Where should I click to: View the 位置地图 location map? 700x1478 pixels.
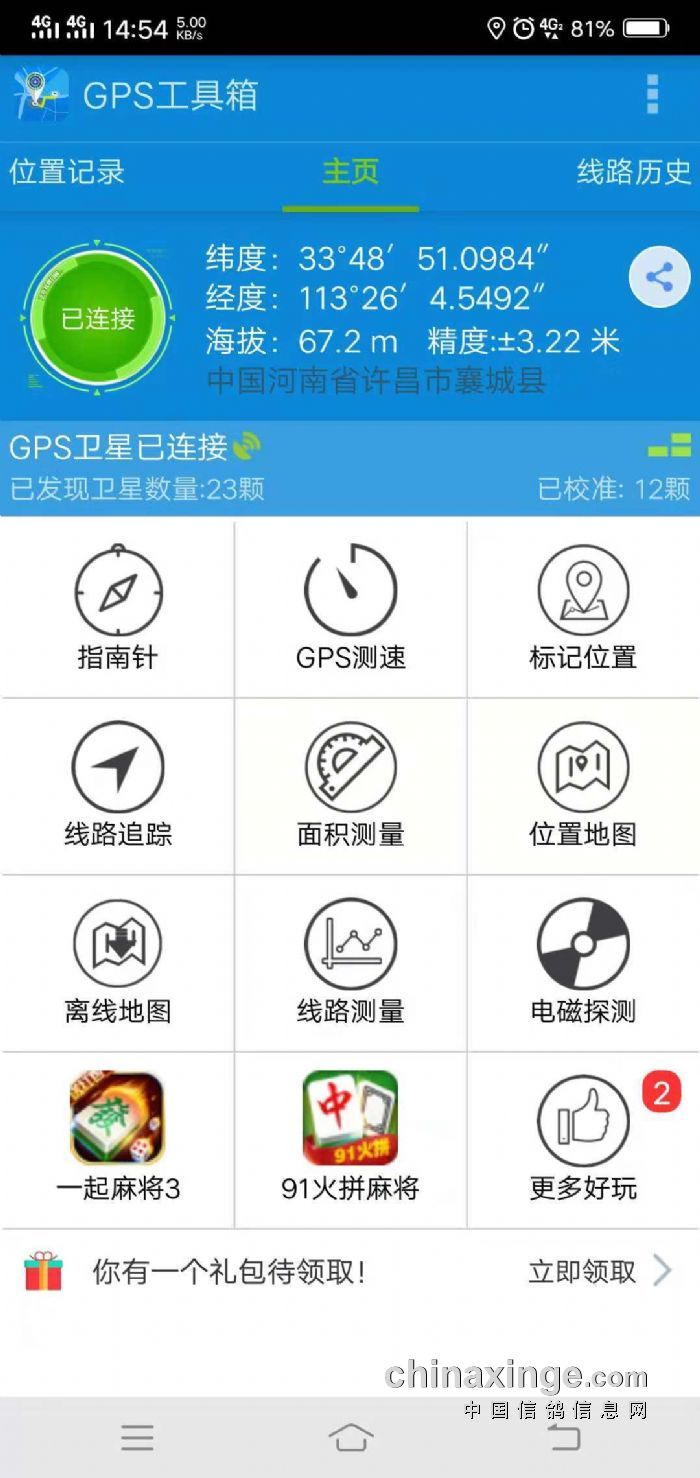583,787
